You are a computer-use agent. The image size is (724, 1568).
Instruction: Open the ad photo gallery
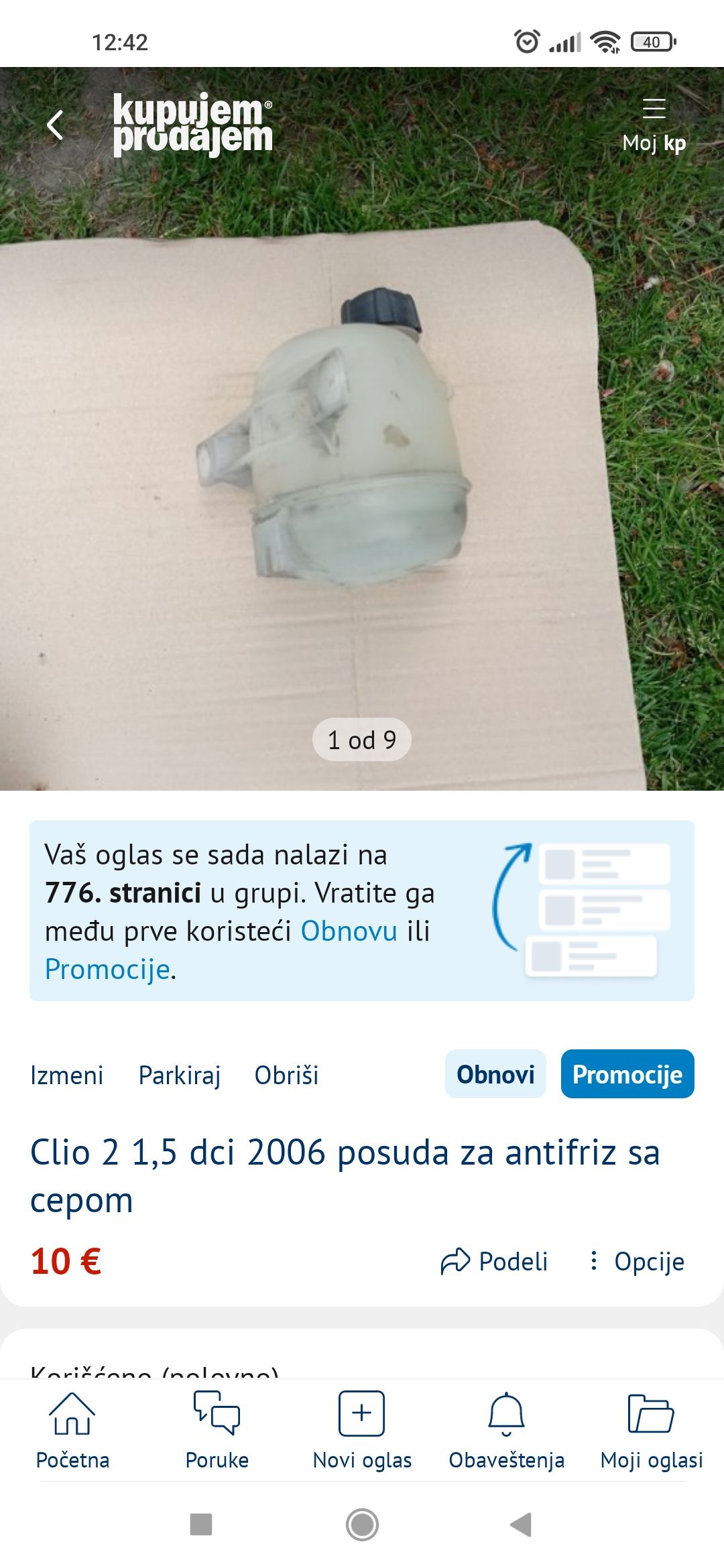[x=362, y=429]
